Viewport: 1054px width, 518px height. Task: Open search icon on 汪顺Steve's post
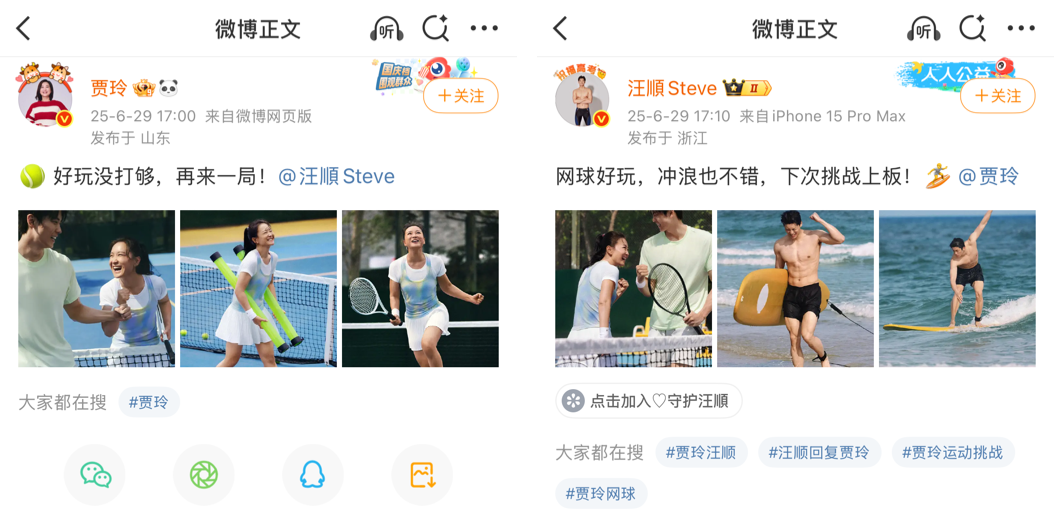(x=972, y=29)
